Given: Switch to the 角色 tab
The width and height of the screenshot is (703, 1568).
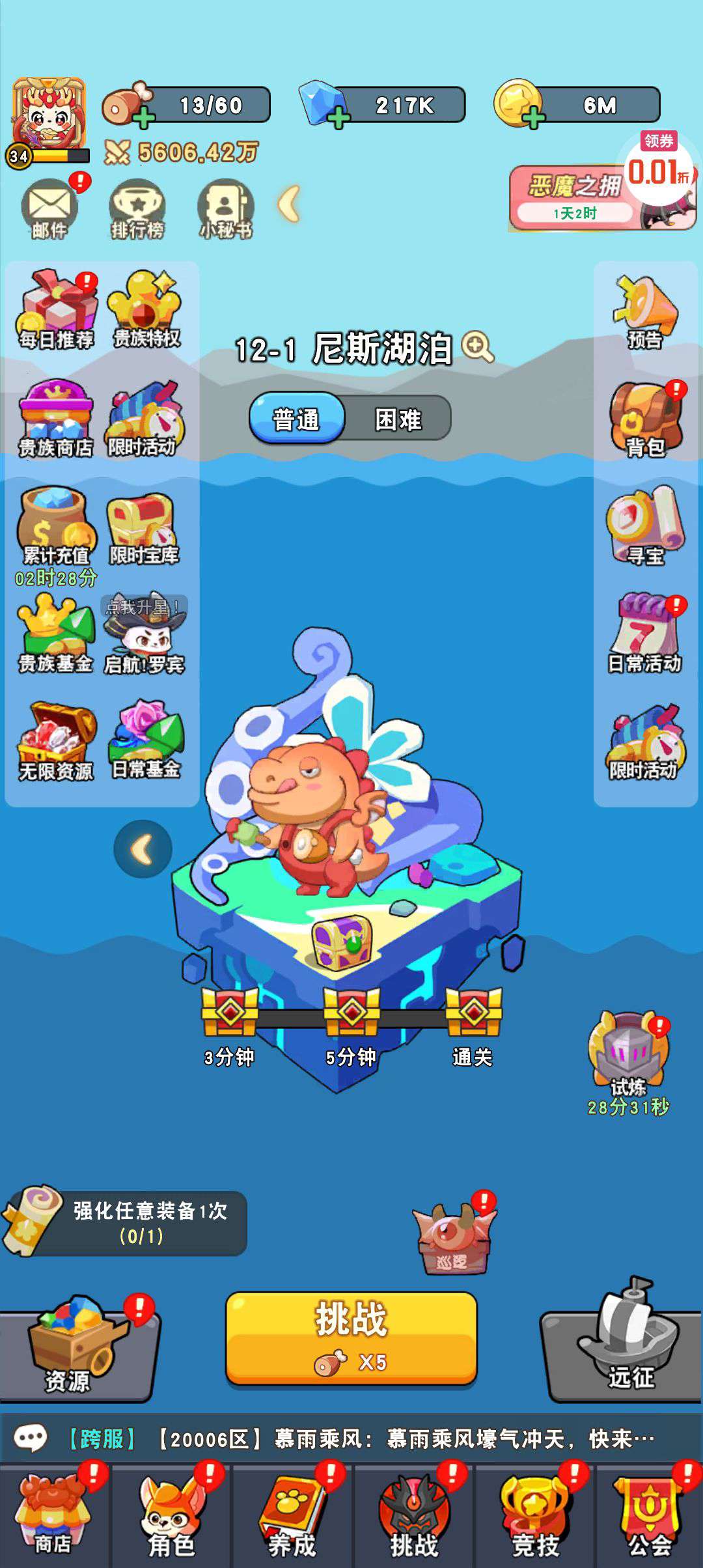Looking at the screenshot, I should 172,1515.
